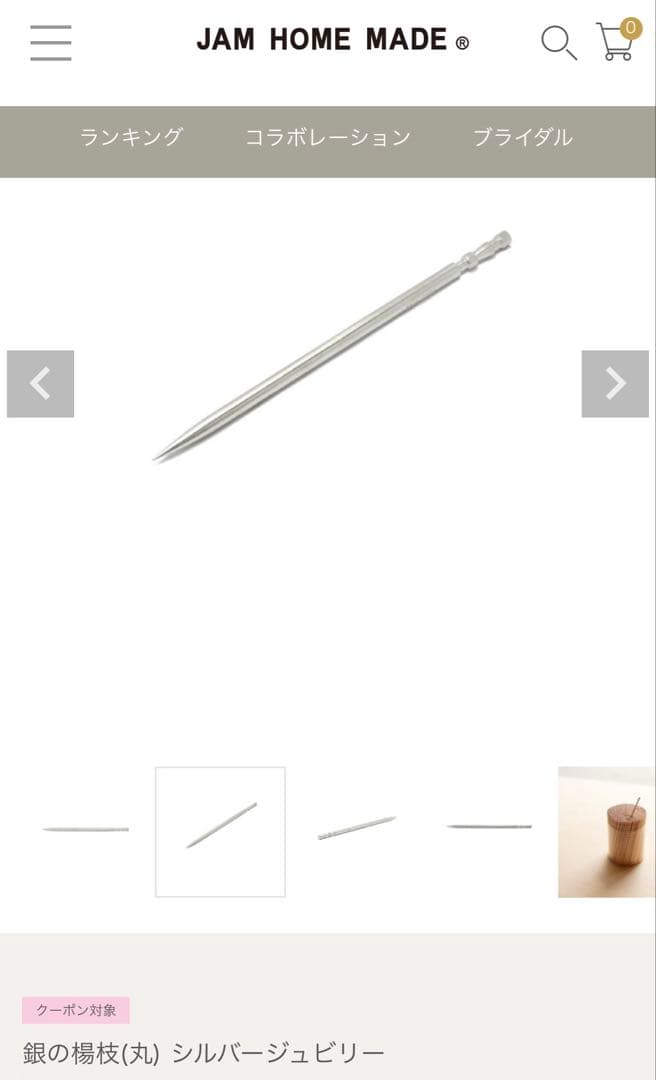Image resolution: width=656 pixels, height=1080 pixels.
Task: Select the wooden holder thumbnail
Action: pyautogui.click(x=606, y=831)
